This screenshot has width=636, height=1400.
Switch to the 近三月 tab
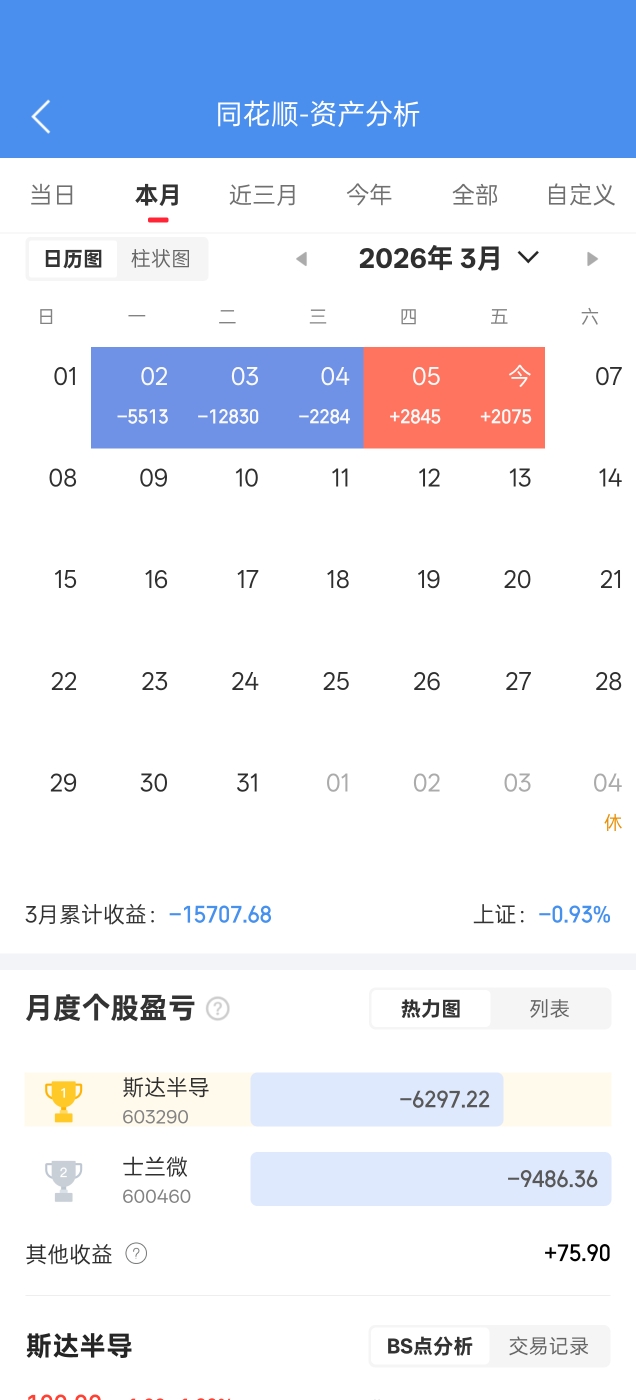pyautogui.click(x=263, y=195)
